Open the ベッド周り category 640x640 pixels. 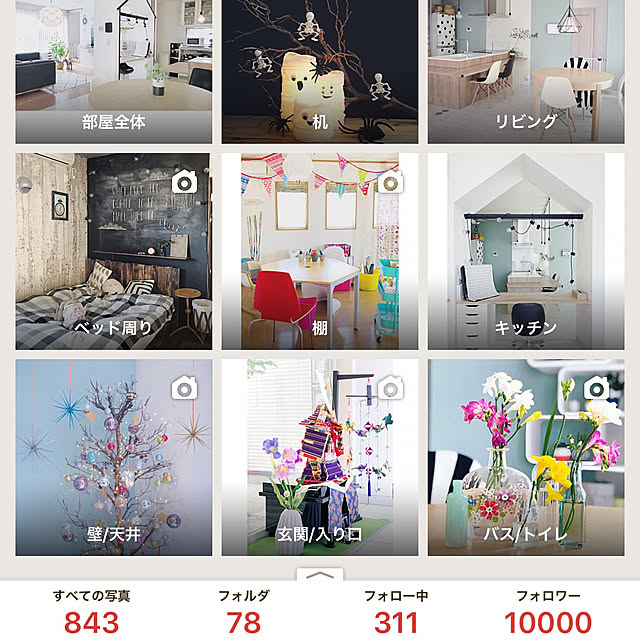[x=113, y=251]
